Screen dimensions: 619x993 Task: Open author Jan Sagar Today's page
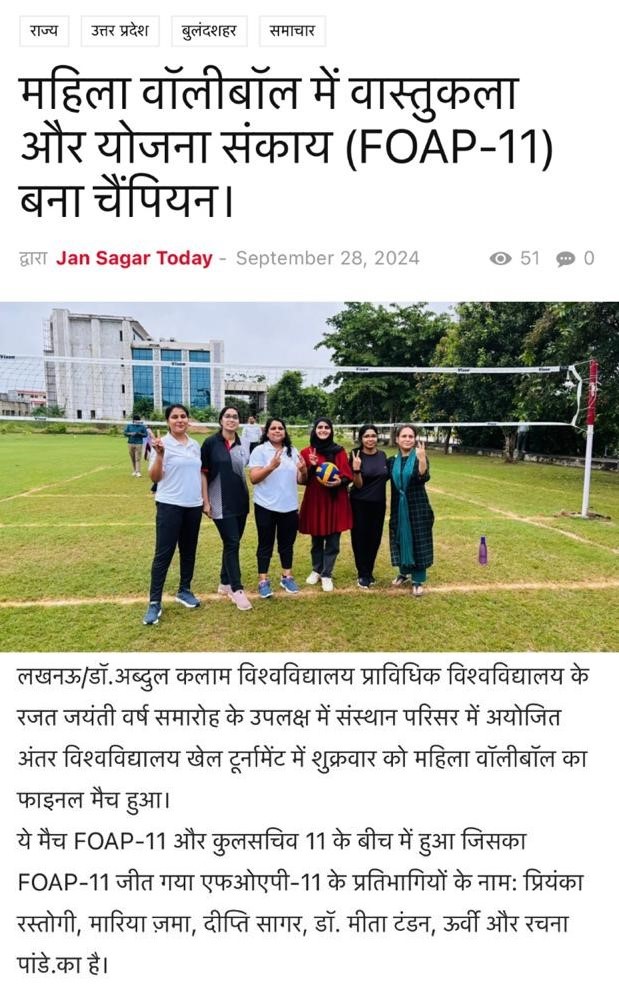[134, 258]
